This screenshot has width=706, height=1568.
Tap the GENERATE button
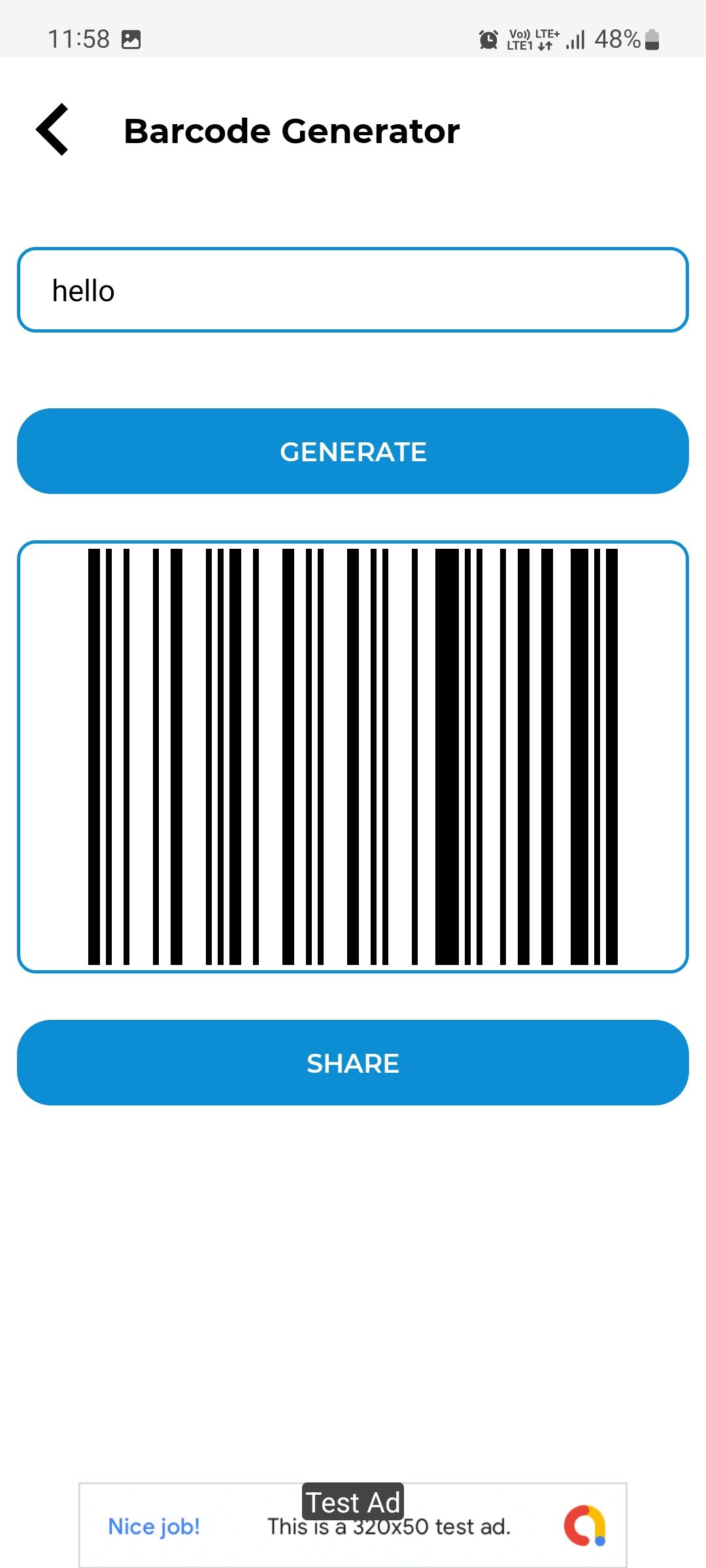(x=353, y=451)
